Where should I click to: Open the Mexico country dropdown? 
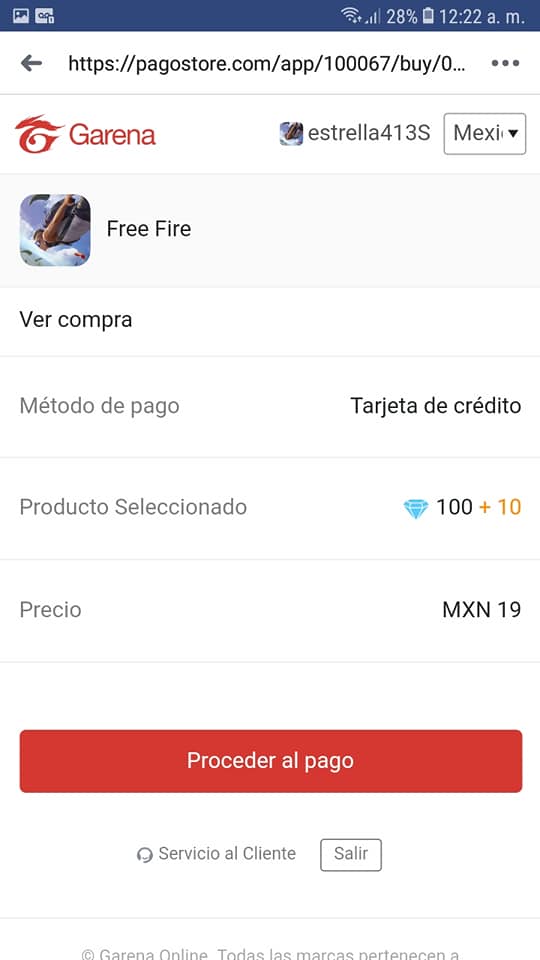point(484,133)
